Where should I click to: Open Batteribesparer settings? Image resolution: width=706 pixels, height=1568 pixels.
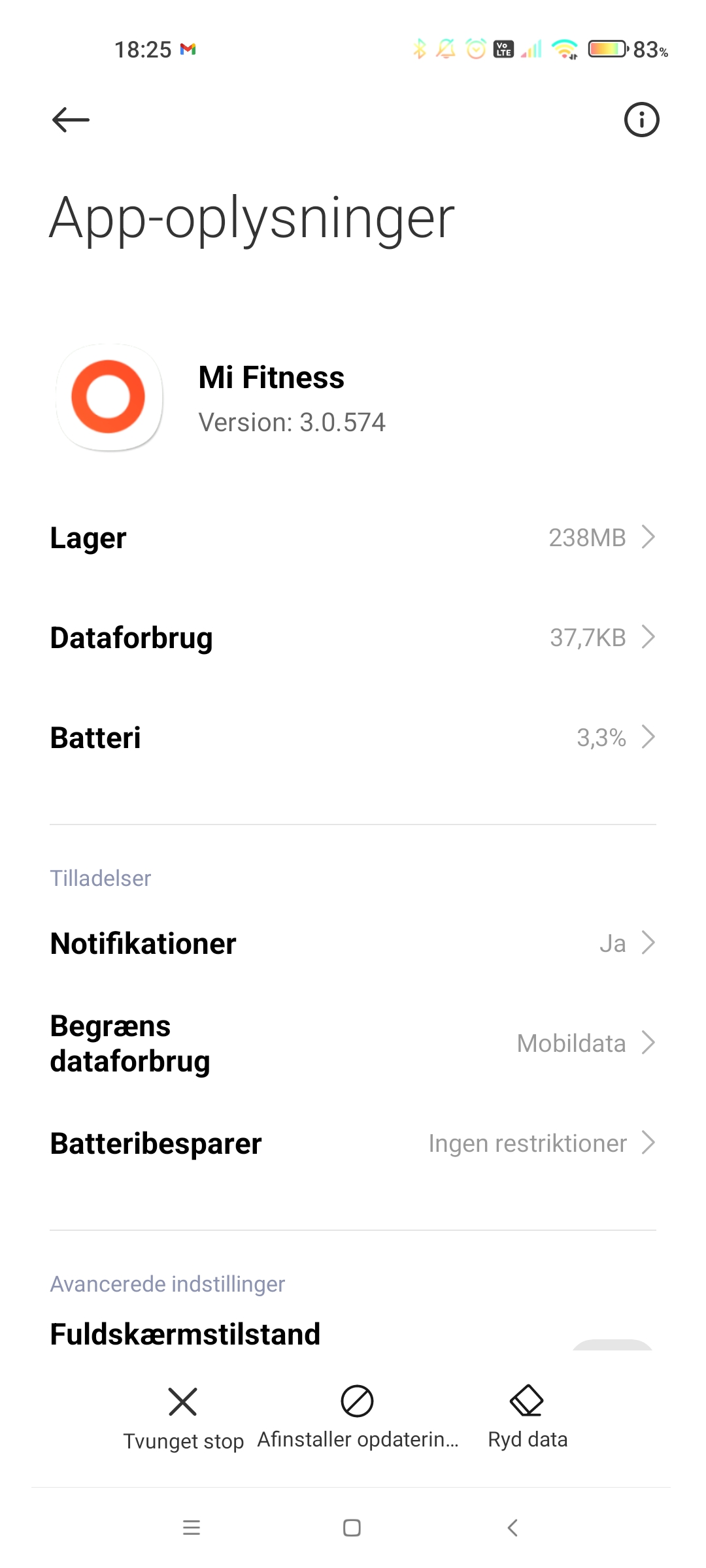353,1143
